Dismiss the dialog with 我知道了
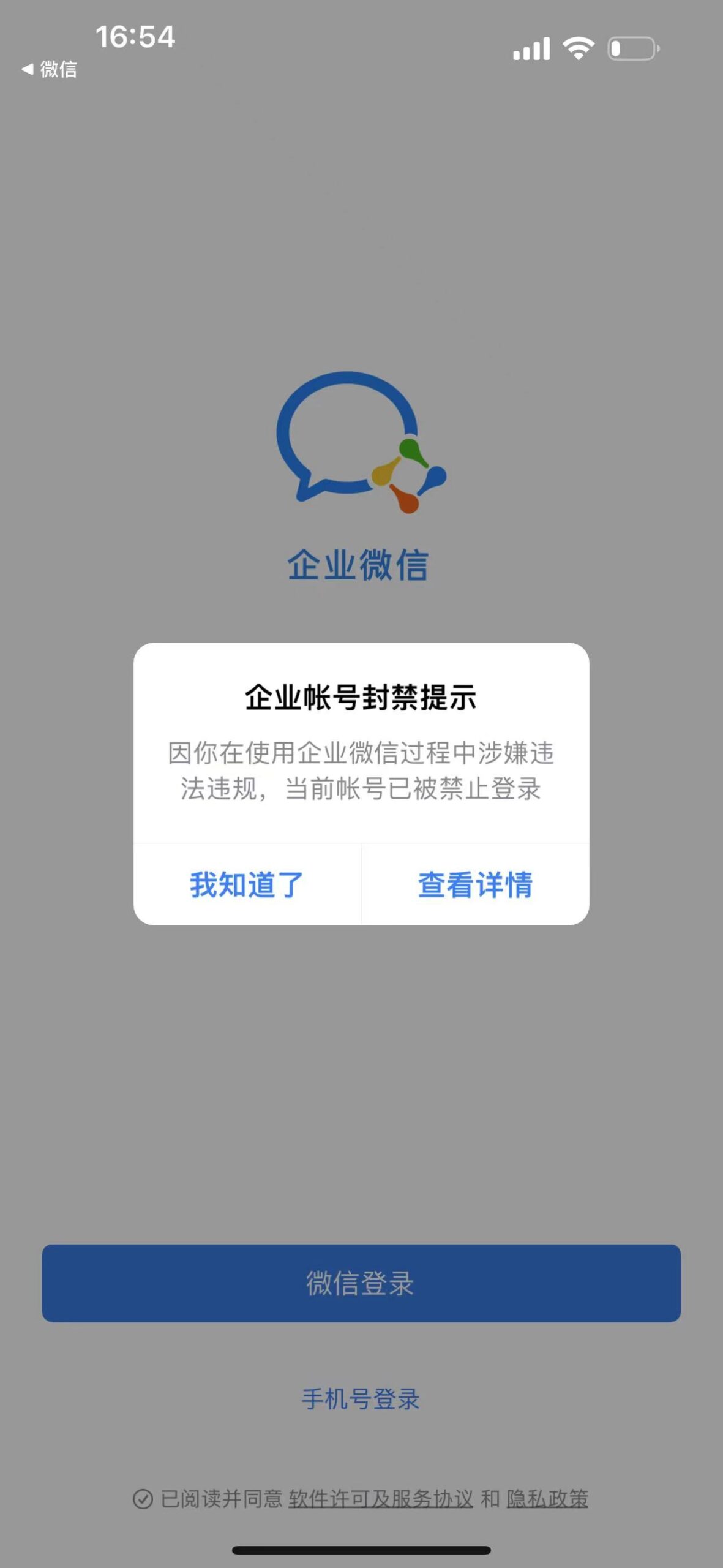723x1568 pixels. pos(247,884)
